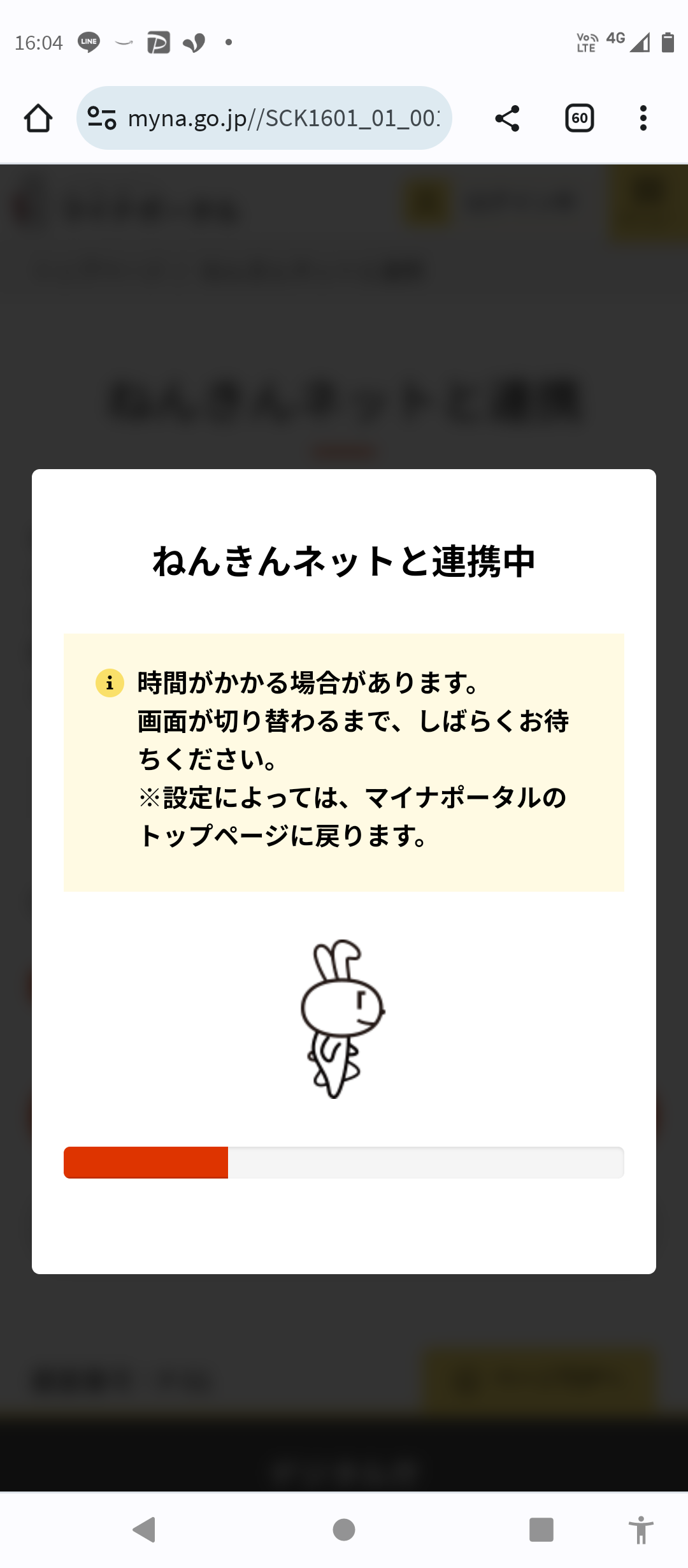Open the browser overflow menu
Image resolution: width=688 pixels, height=1568 pixels.
[643, 119]
